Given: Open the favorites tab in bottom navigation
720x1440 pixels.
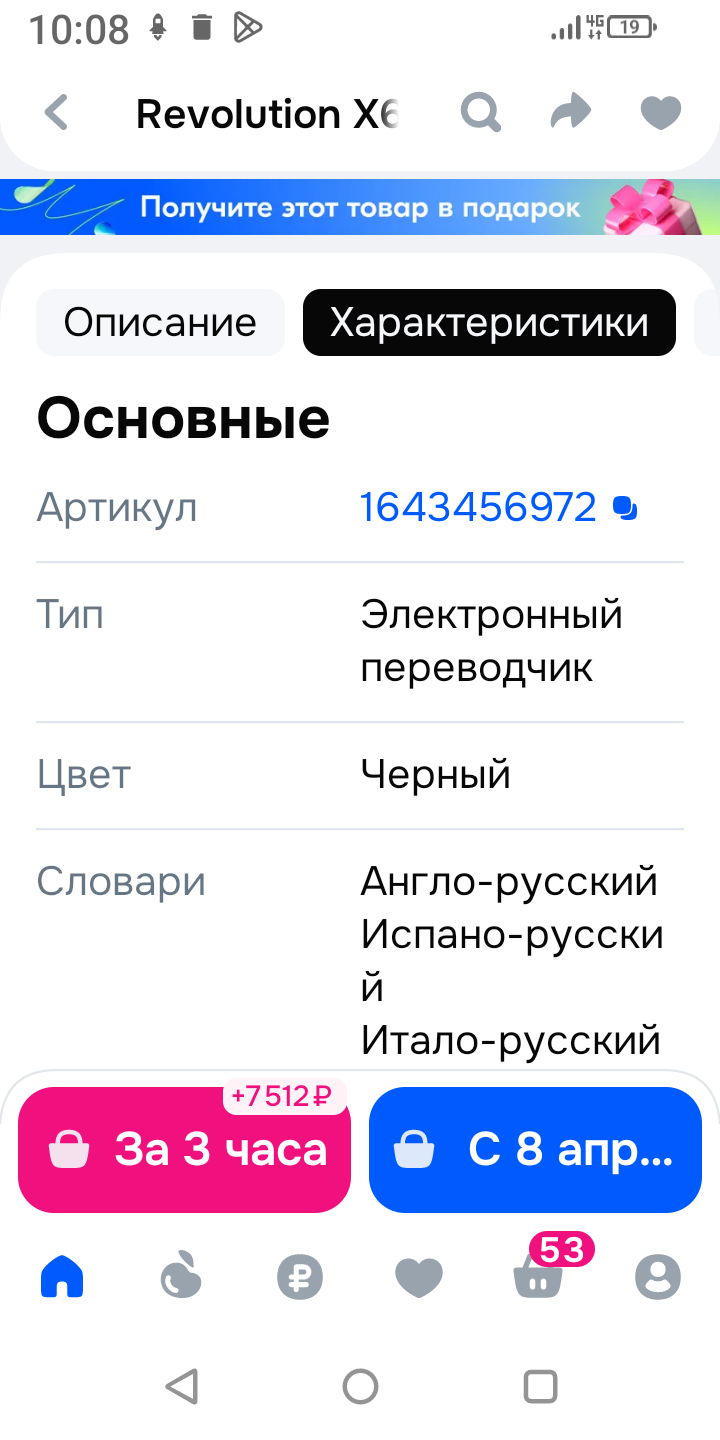Looking at the screenshot, I should pos(419,1277).
